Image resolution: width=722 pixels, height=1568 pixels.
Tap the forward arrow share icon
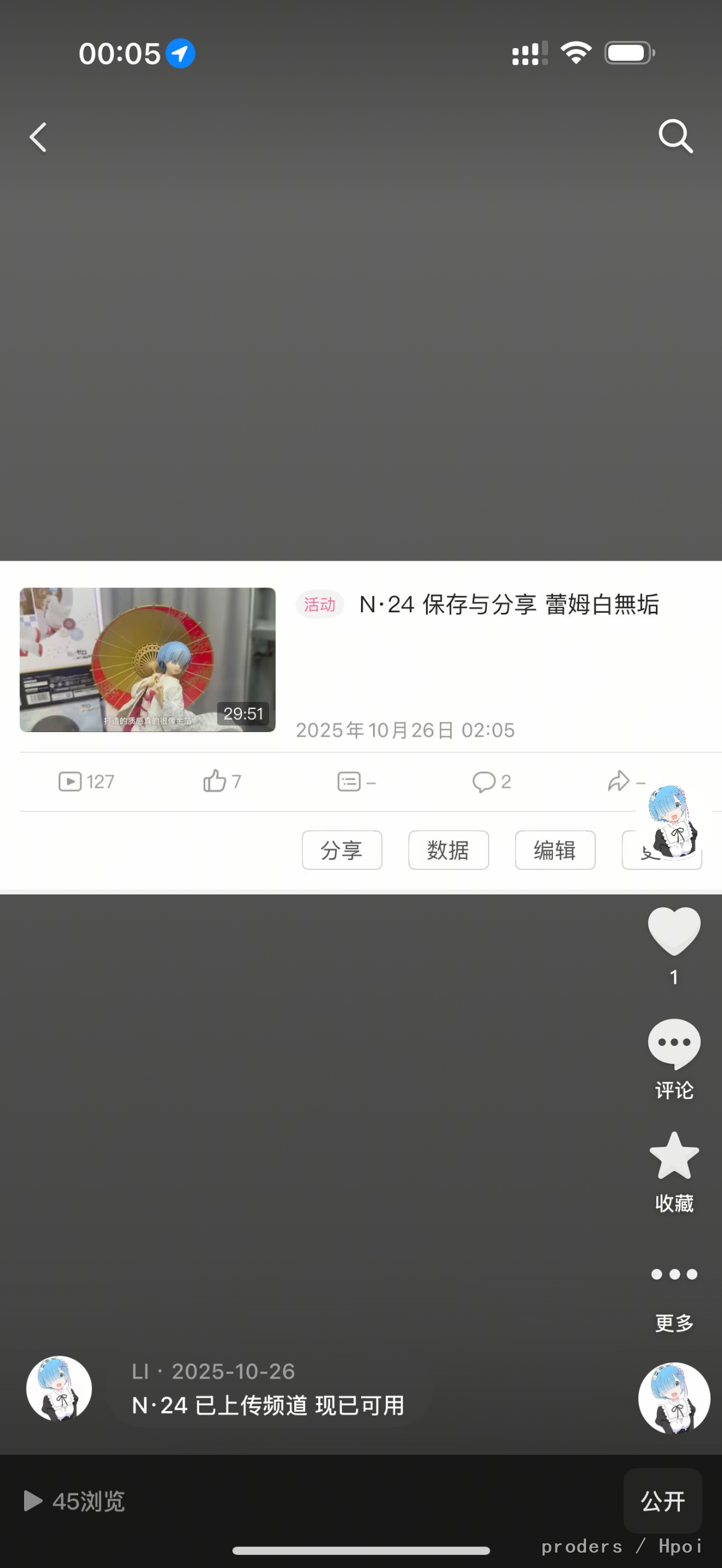pos(619,781)
